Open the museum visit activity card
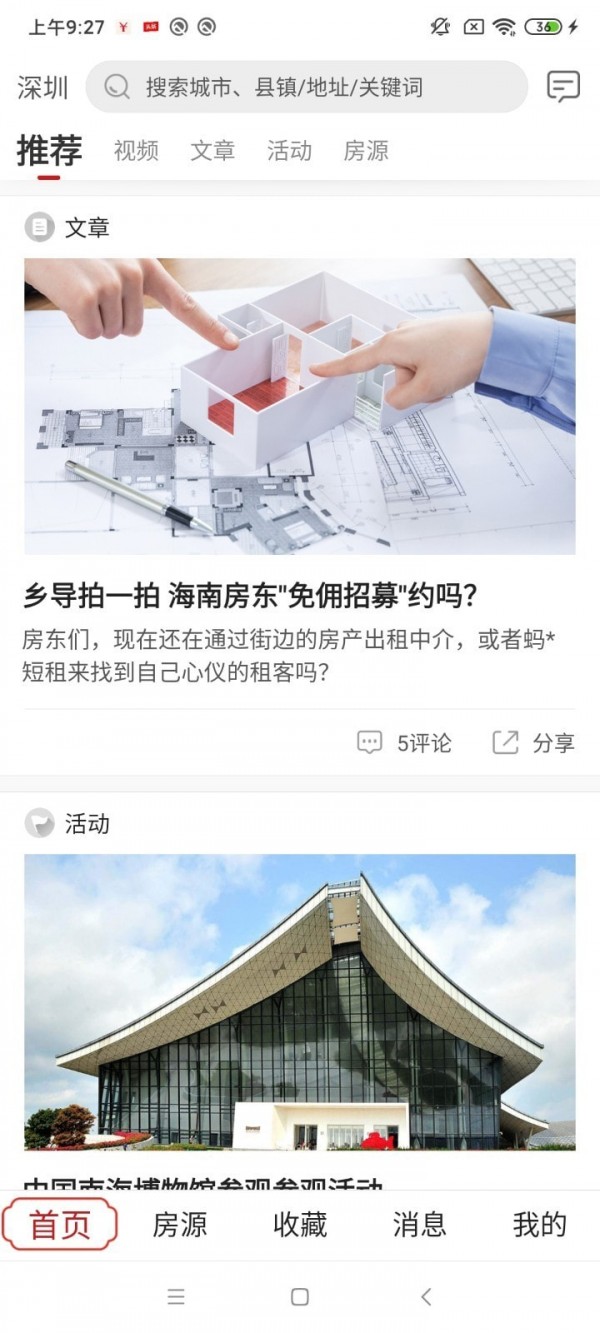 click(300, 1000)
